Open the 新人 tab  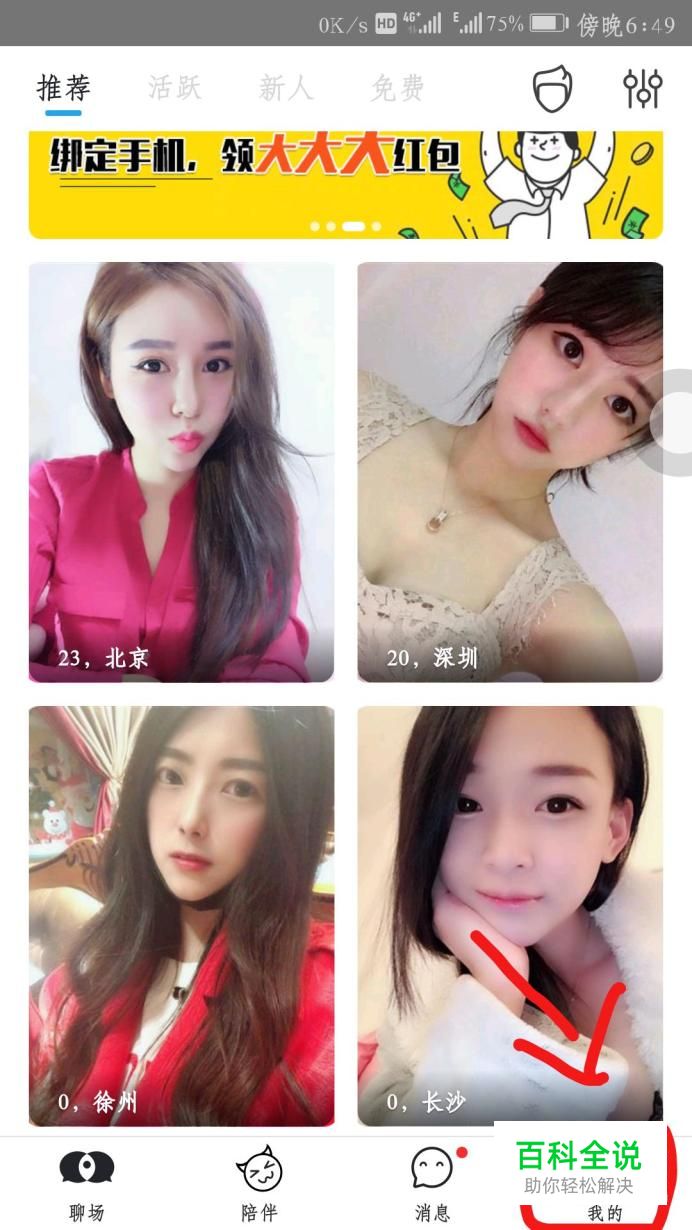[285, 89]
